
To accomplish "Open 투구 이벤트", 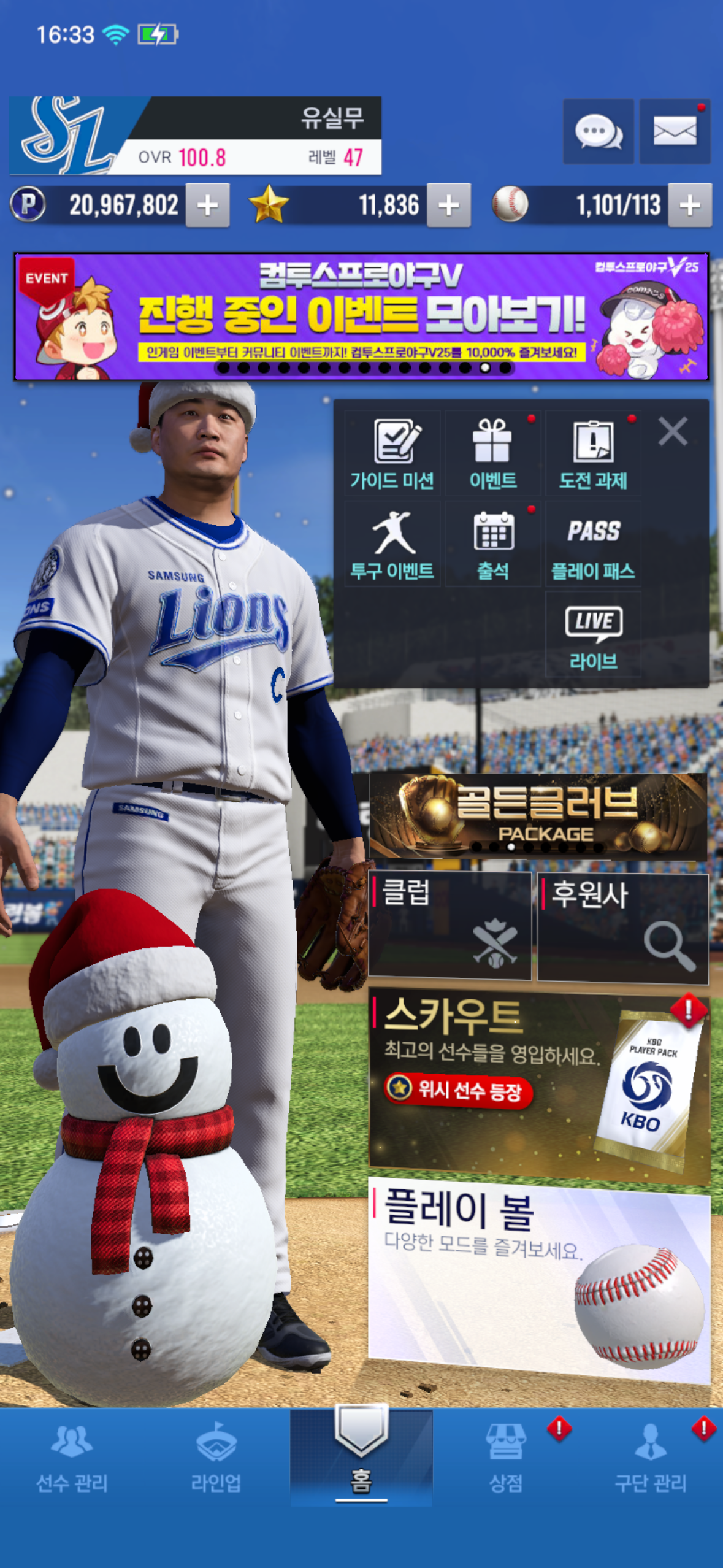I will (x=392, y=545).
